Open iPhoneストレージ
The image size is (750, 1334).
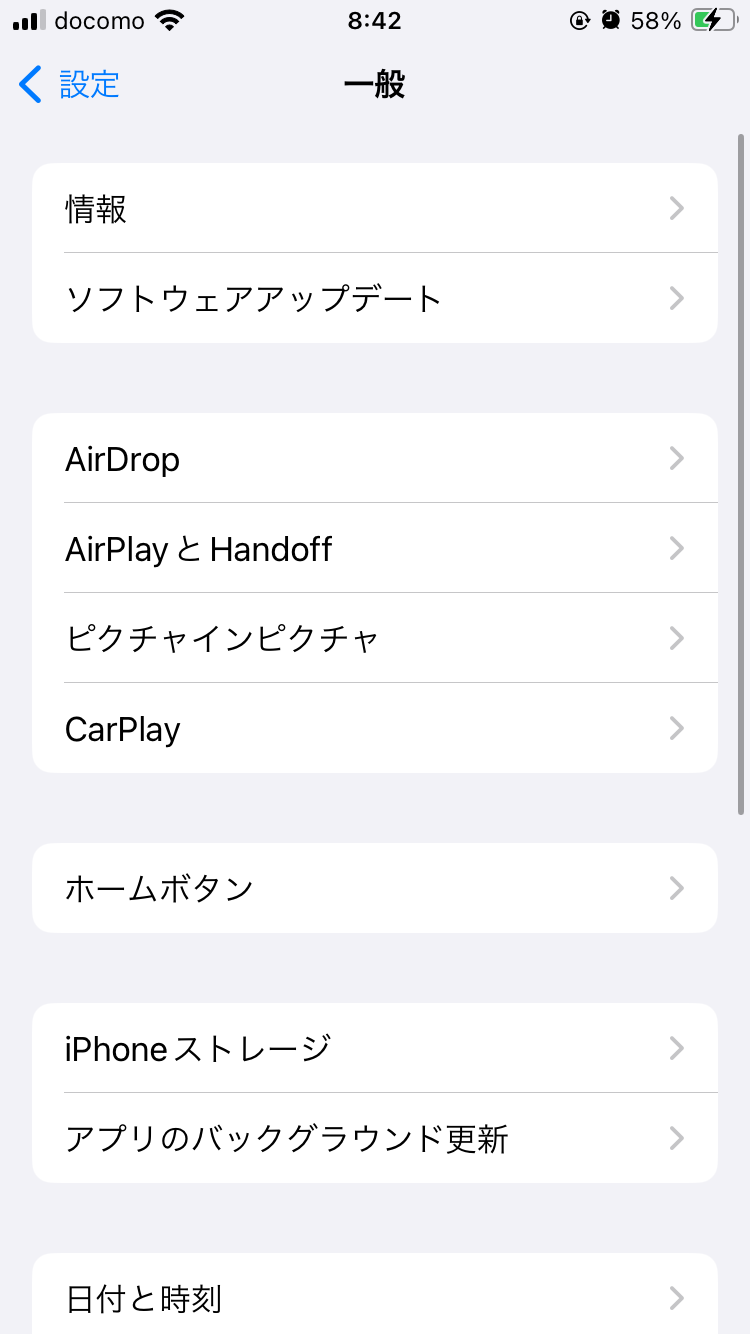pos(374,1048)
